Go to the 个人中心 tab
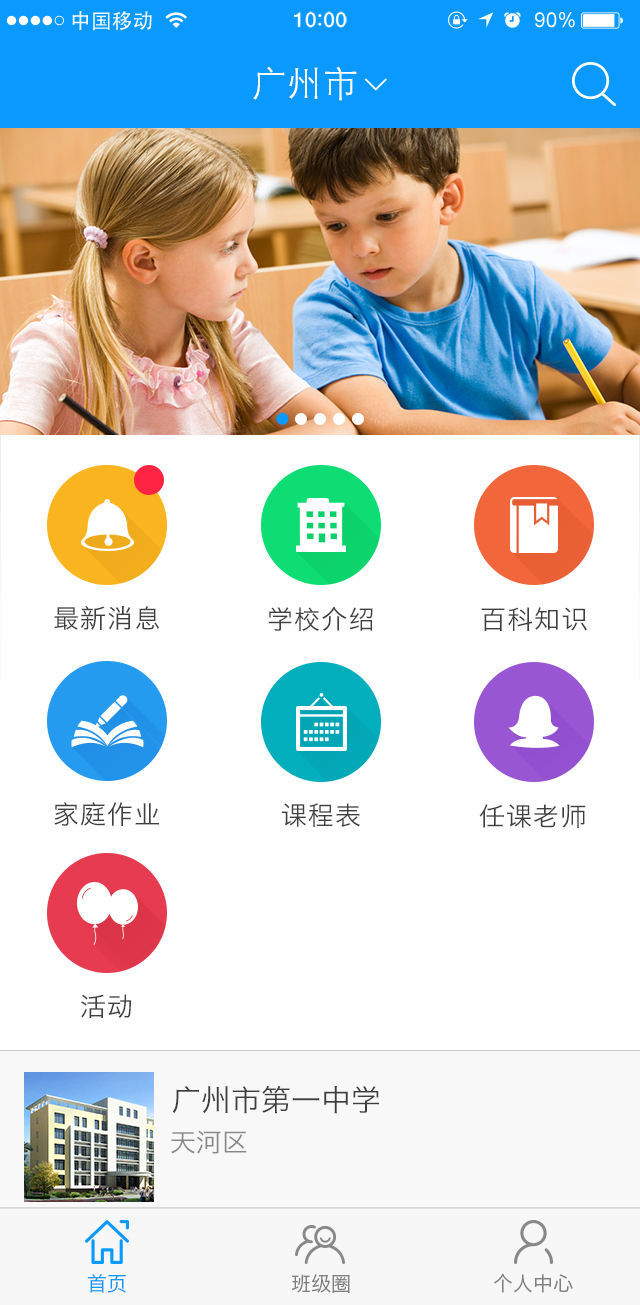The image size is (640, 1305). pos(533,1256)
